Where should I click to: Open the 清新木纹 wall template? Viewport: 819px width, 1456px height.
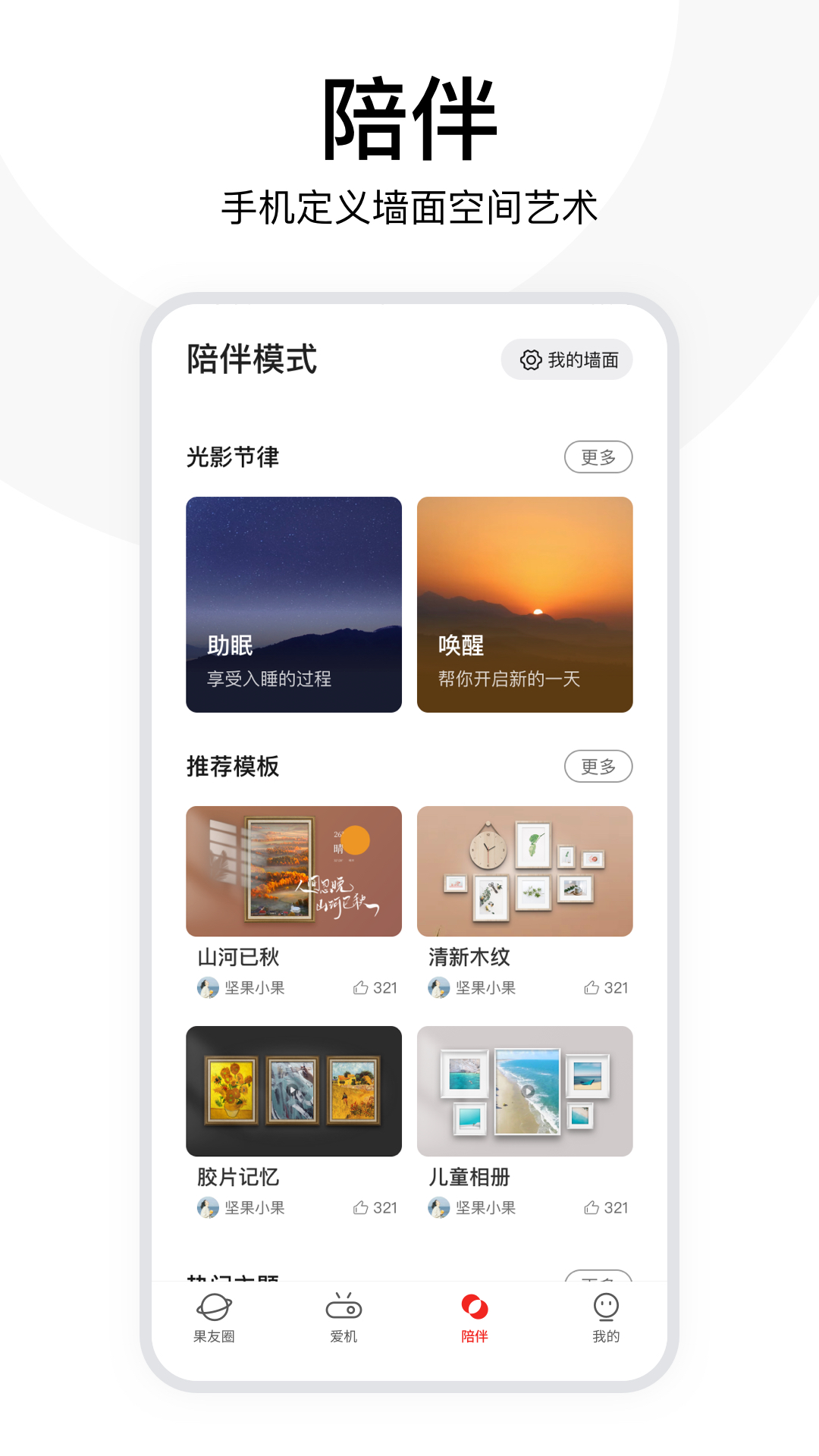pyautogui.click(x=526, y=871)
